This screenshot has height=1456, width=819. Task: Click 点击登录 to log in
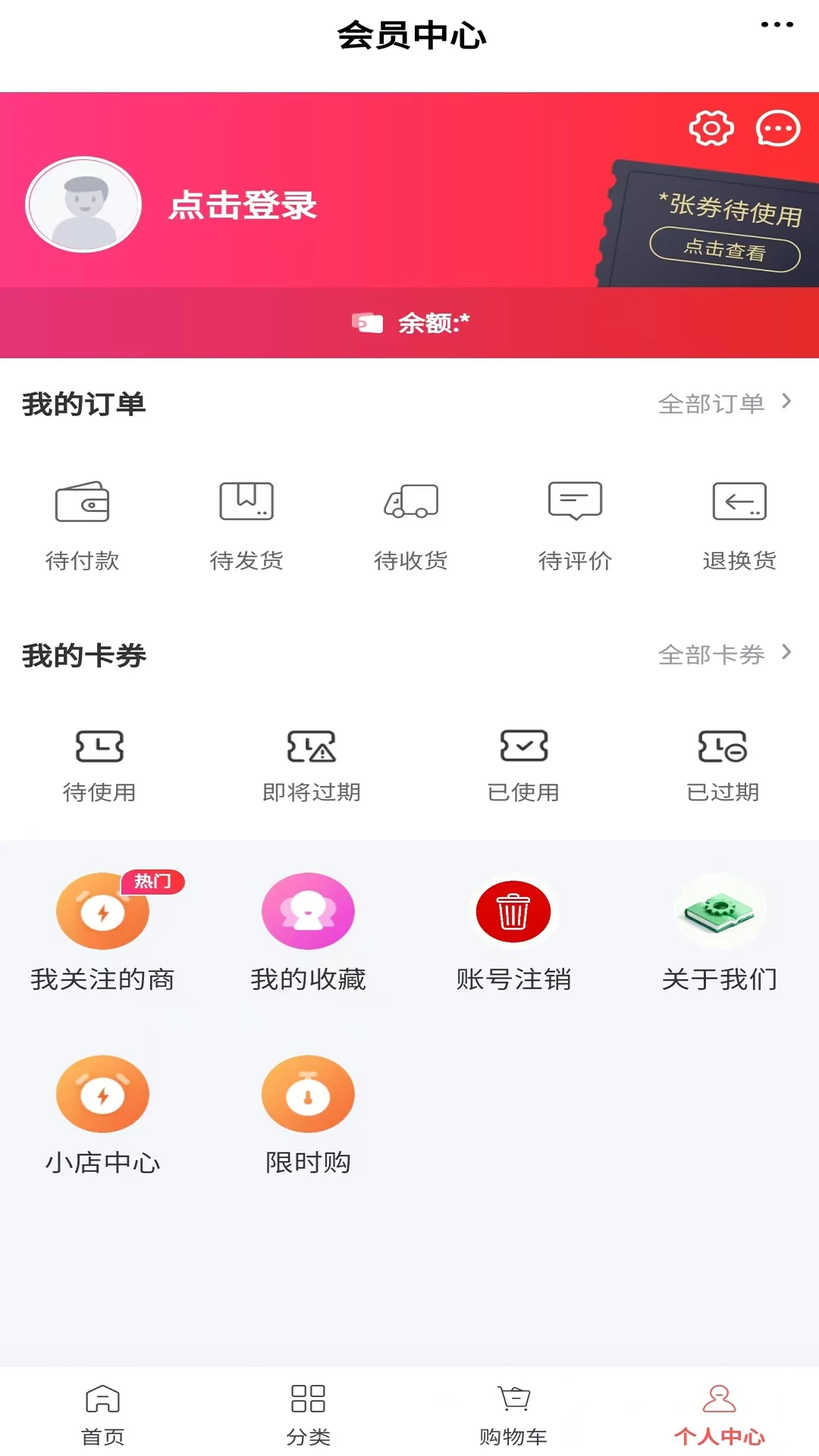(243, 206)
